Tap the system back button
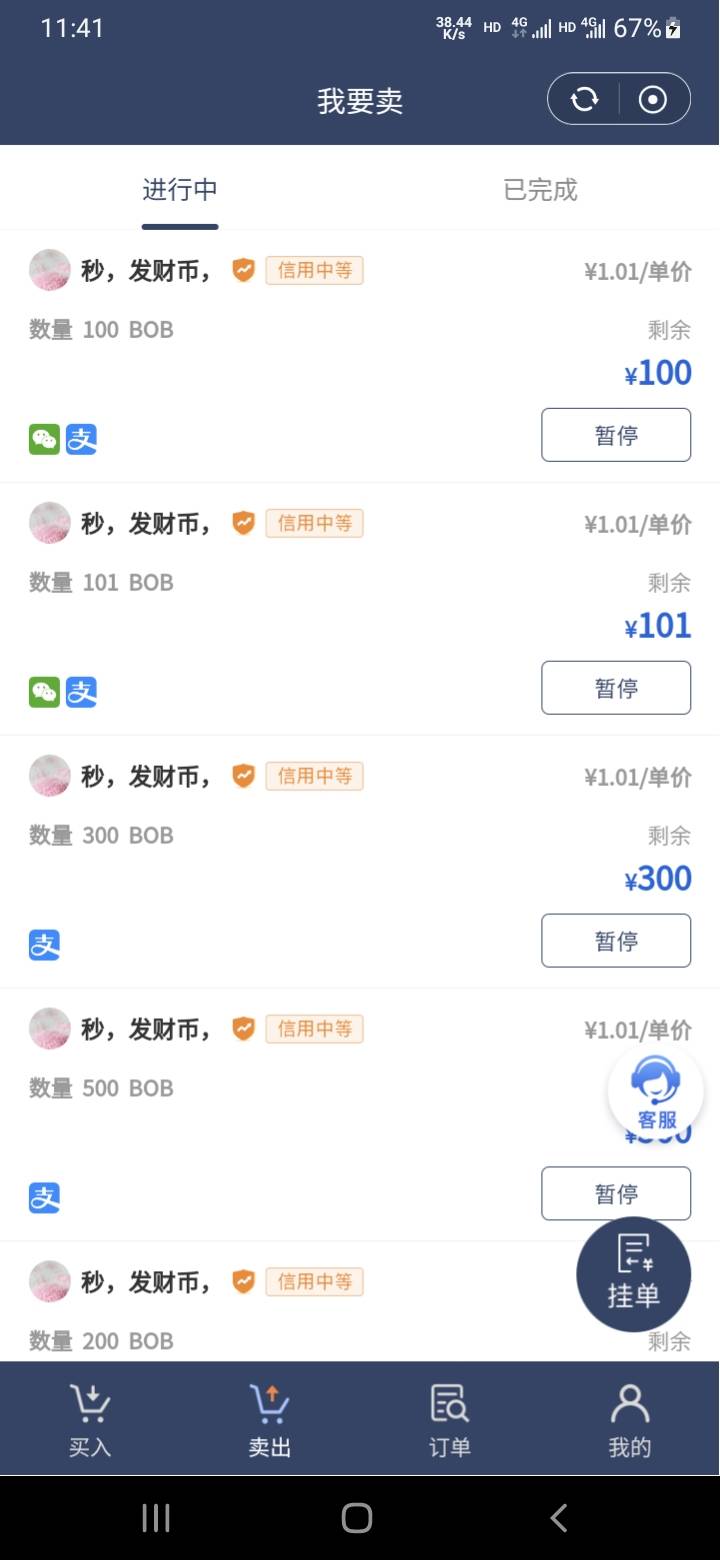This screenshot has width=720, height=1560. (x=559, y=1518)
